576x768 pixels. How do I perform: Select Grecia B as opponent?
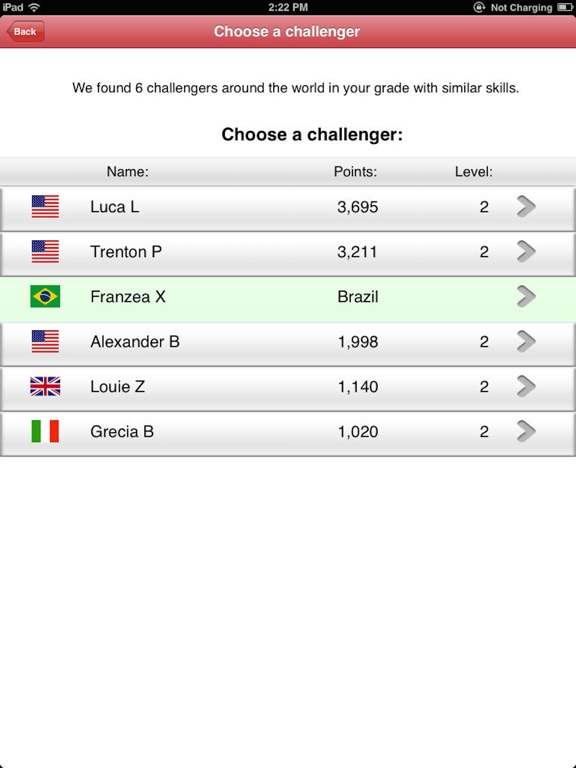point(288,433)
